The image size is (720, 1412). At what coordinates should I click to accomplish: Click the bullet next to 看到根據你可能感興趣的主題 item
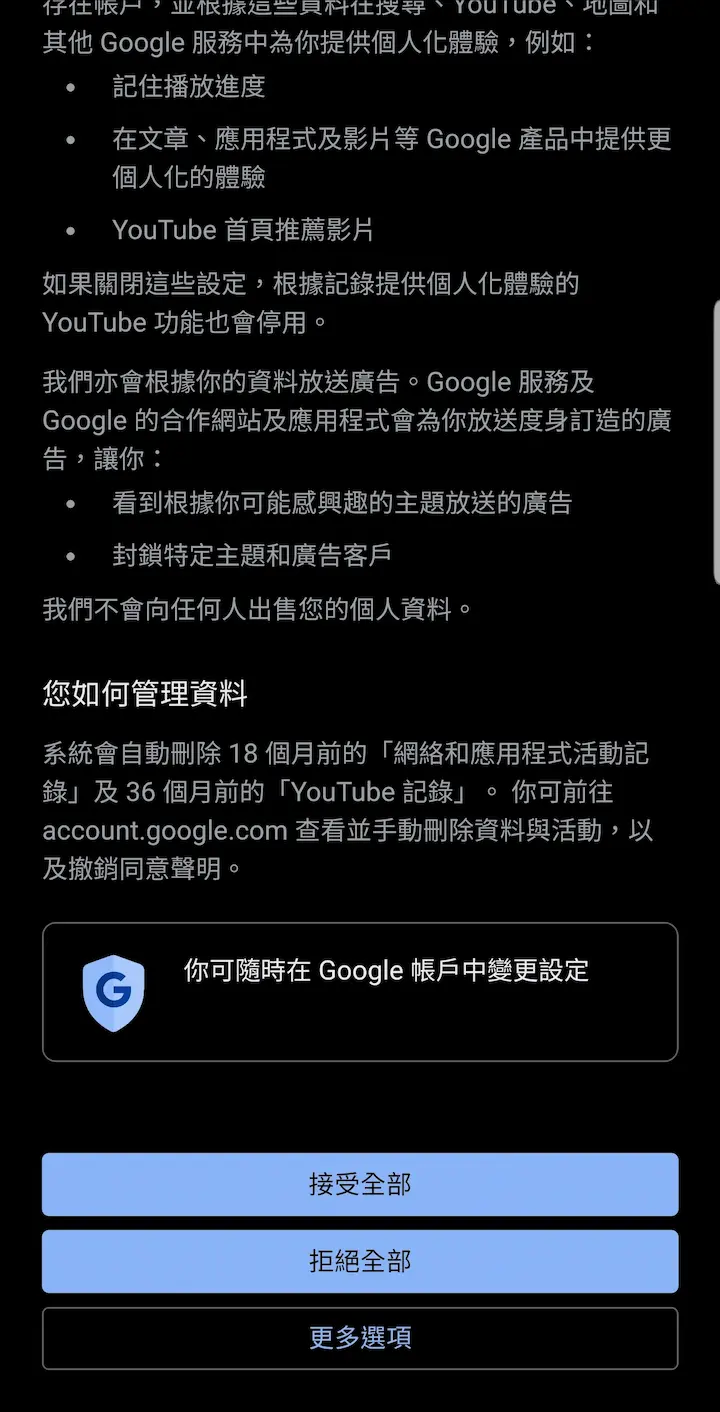[70, 505]
